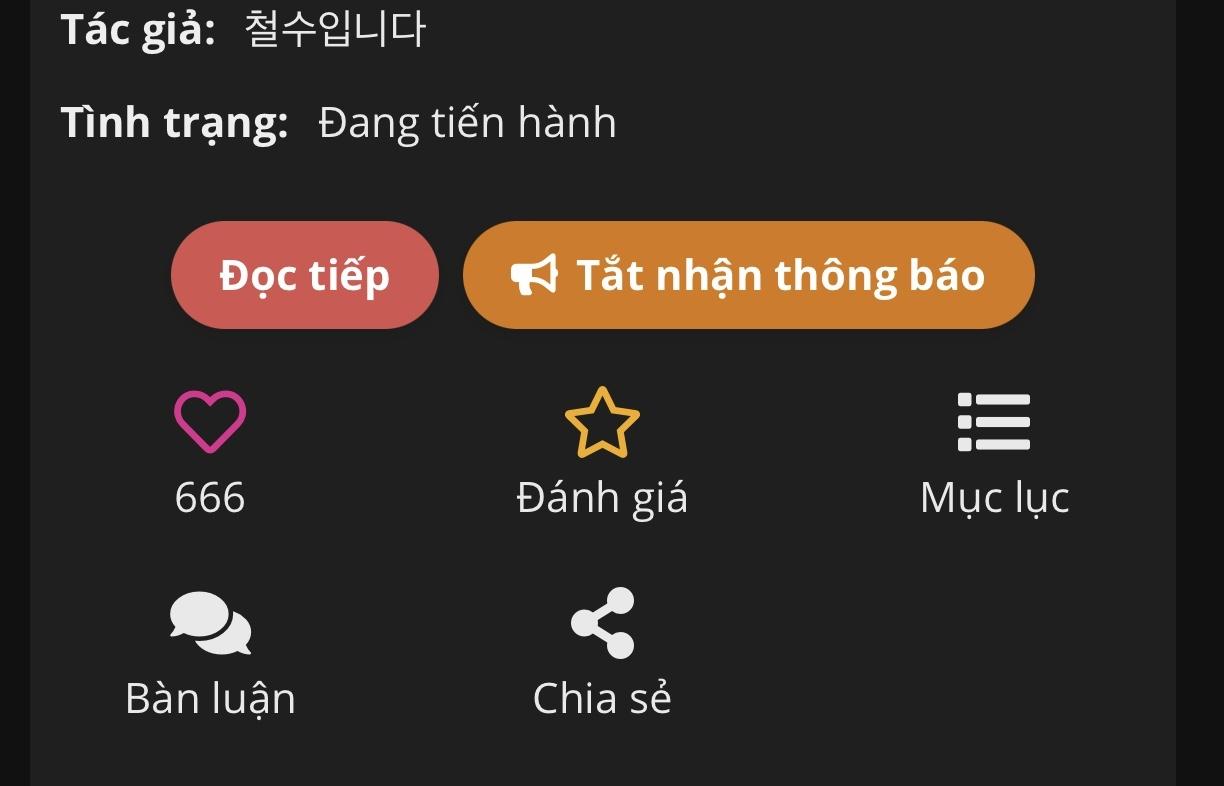Open the Bàn luận discussion section
The width and height of the screenshot is (1224, 786).
click(x=210, y=624)
